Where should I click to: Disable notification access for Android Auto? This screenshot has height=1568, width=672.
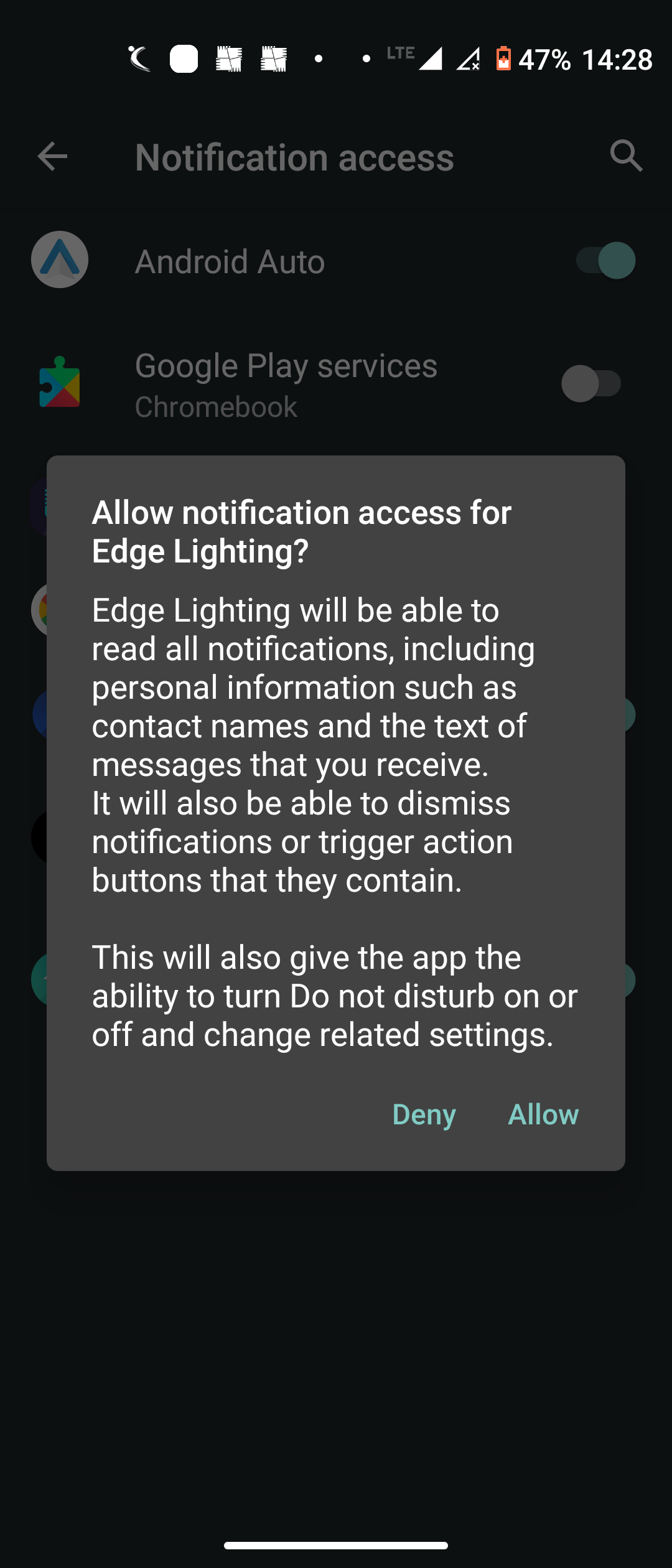point(602,260)
